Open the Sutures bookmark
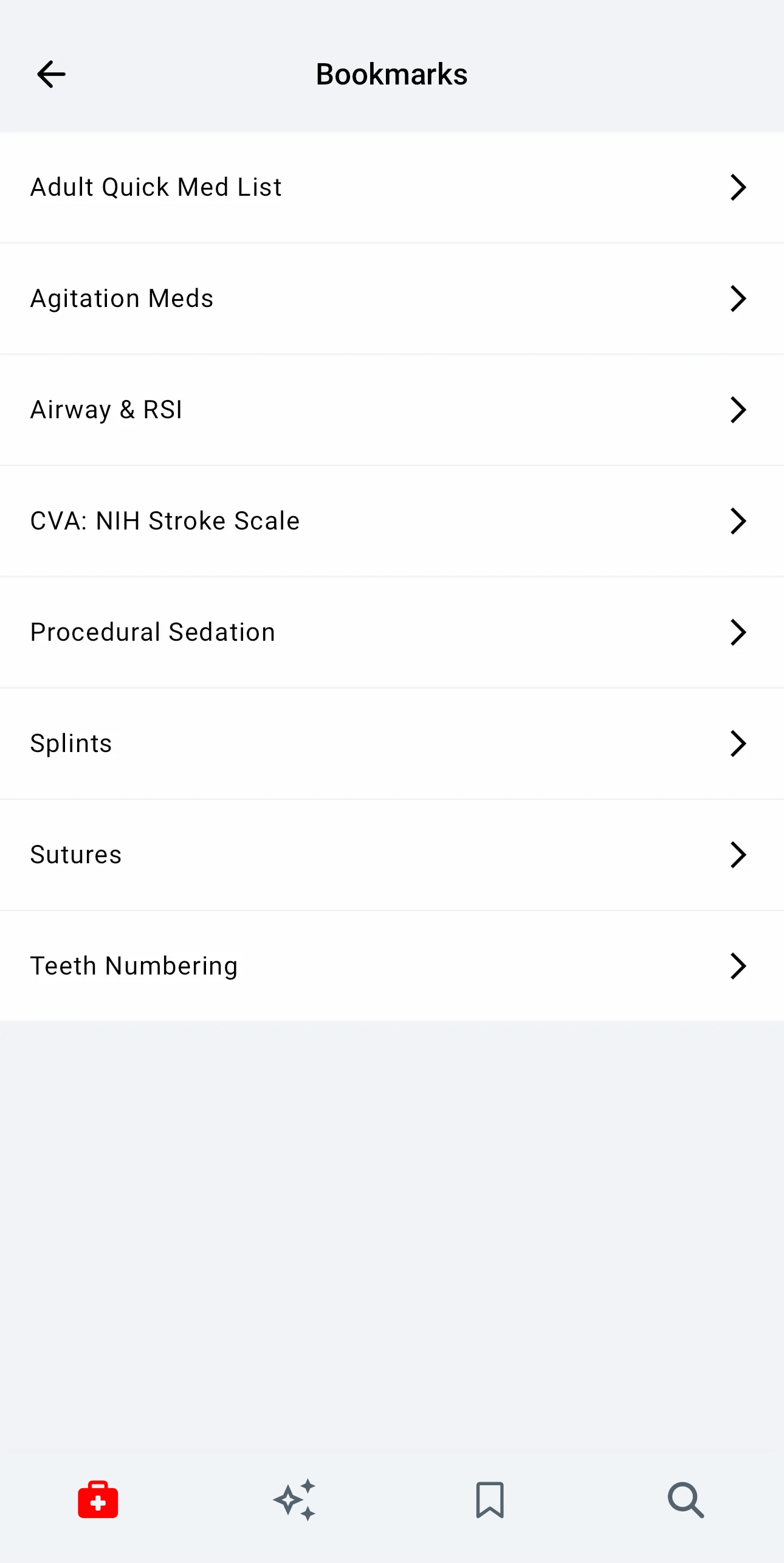The image size is (784, 1563). click(391, 855)
